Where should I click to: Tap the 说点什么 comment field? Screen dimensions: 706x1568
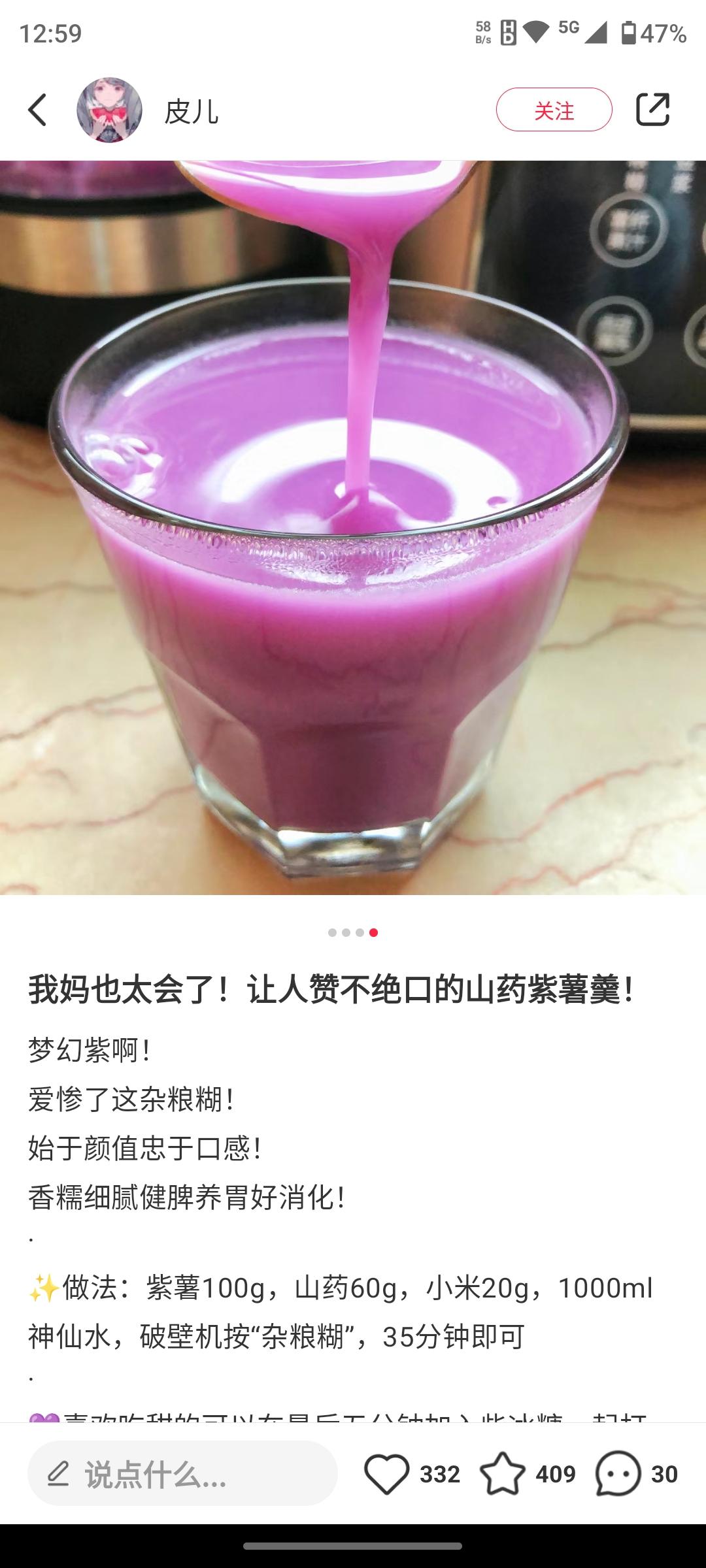click(x=182, y=1474)
